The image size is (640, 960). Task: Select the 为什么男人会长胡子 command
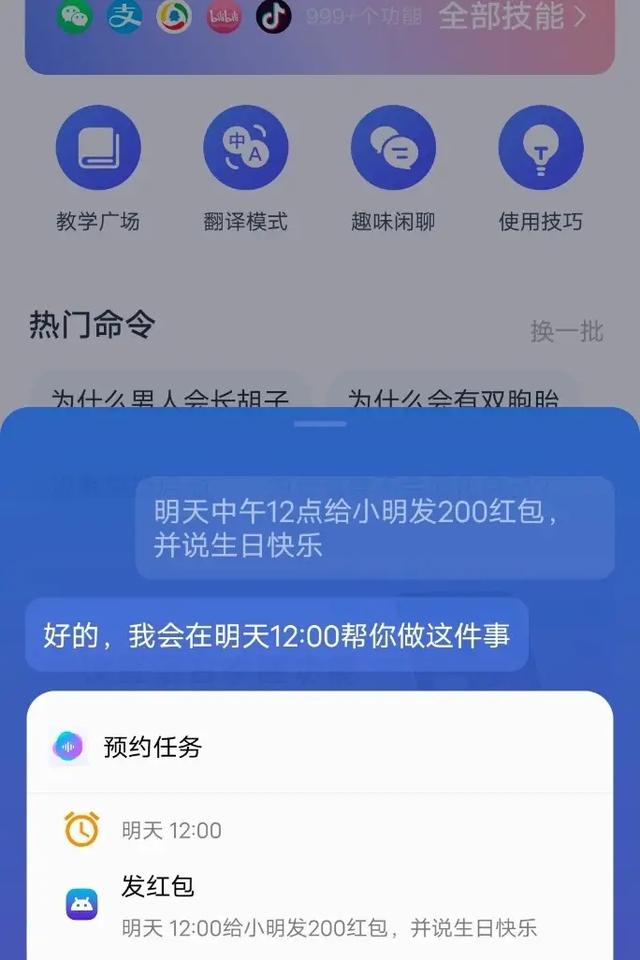tap(167, 396)
